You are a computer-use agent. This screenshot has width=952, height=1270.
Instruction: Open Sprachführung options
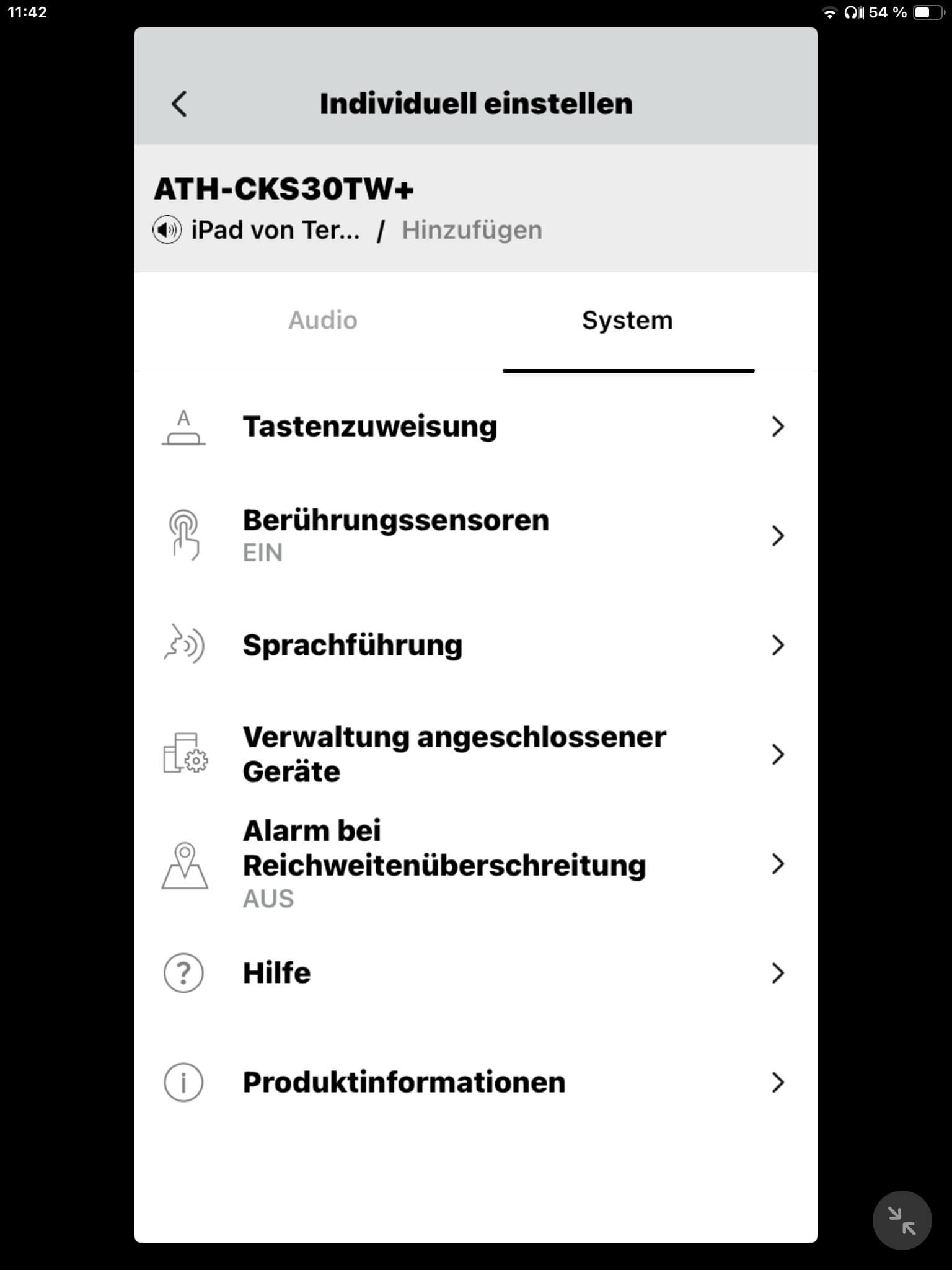coord(475,645)
